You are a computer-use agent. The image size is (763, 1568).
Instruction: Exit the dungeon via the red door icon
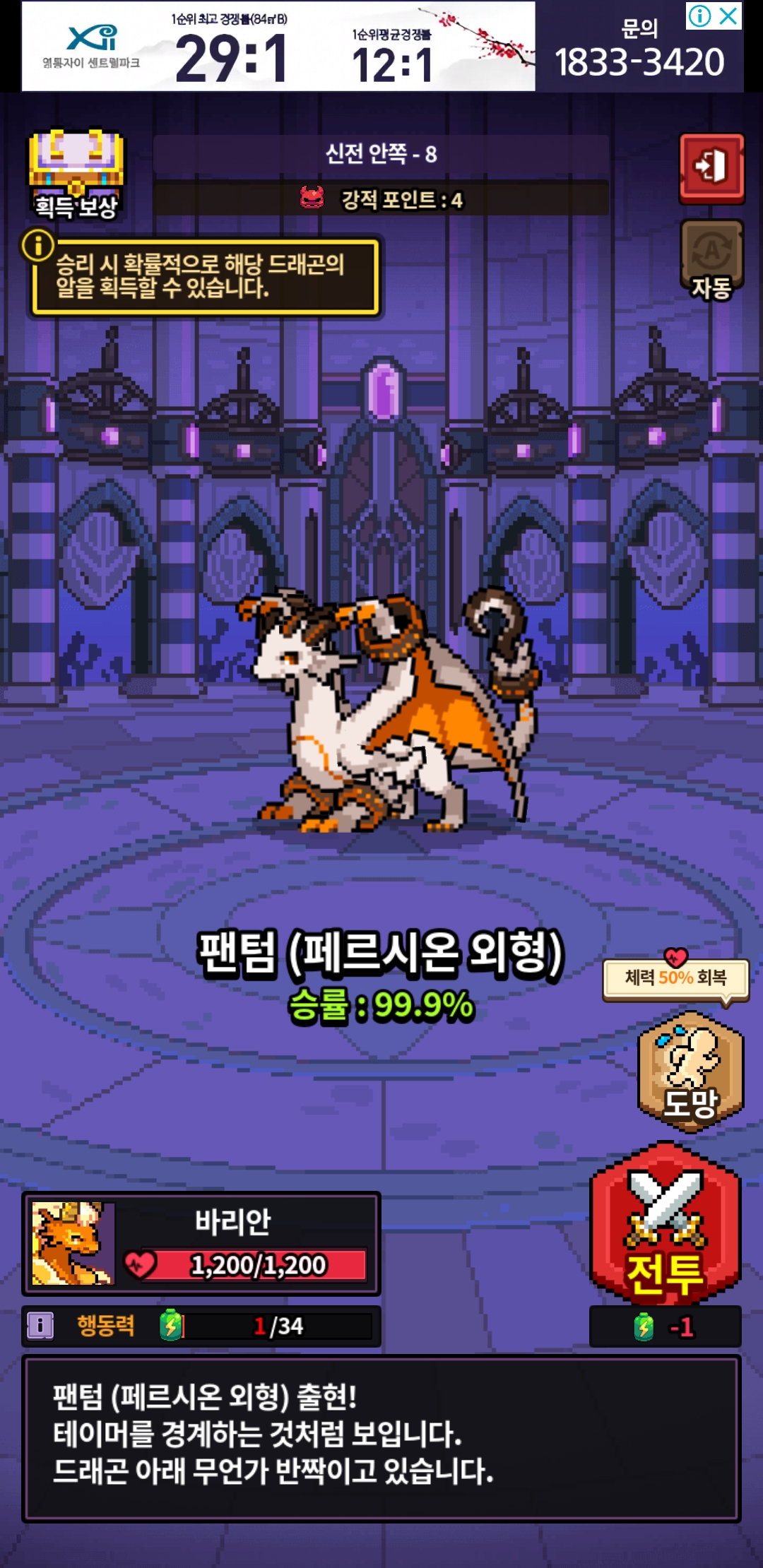[x=711, y=167]
